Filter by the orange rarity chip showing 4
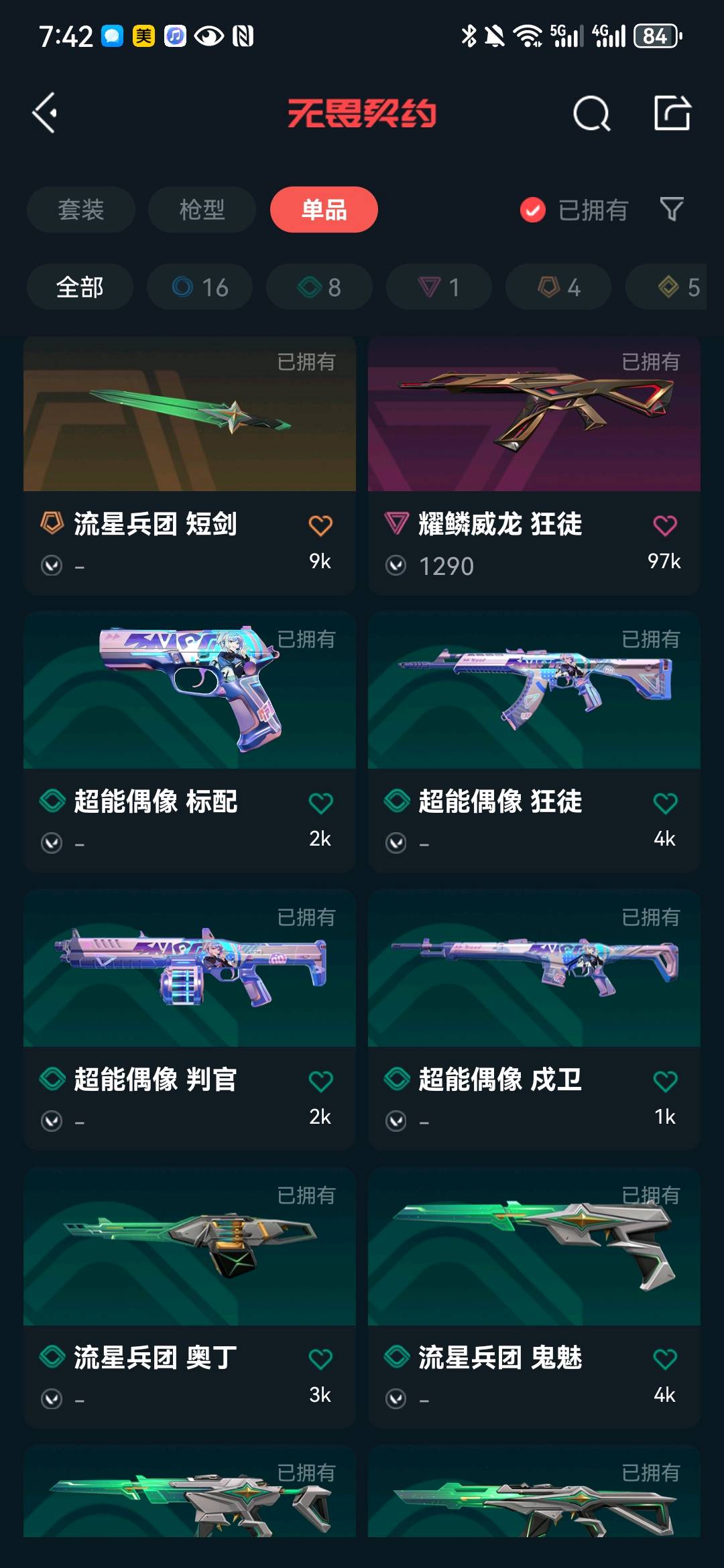 [558, 287]
